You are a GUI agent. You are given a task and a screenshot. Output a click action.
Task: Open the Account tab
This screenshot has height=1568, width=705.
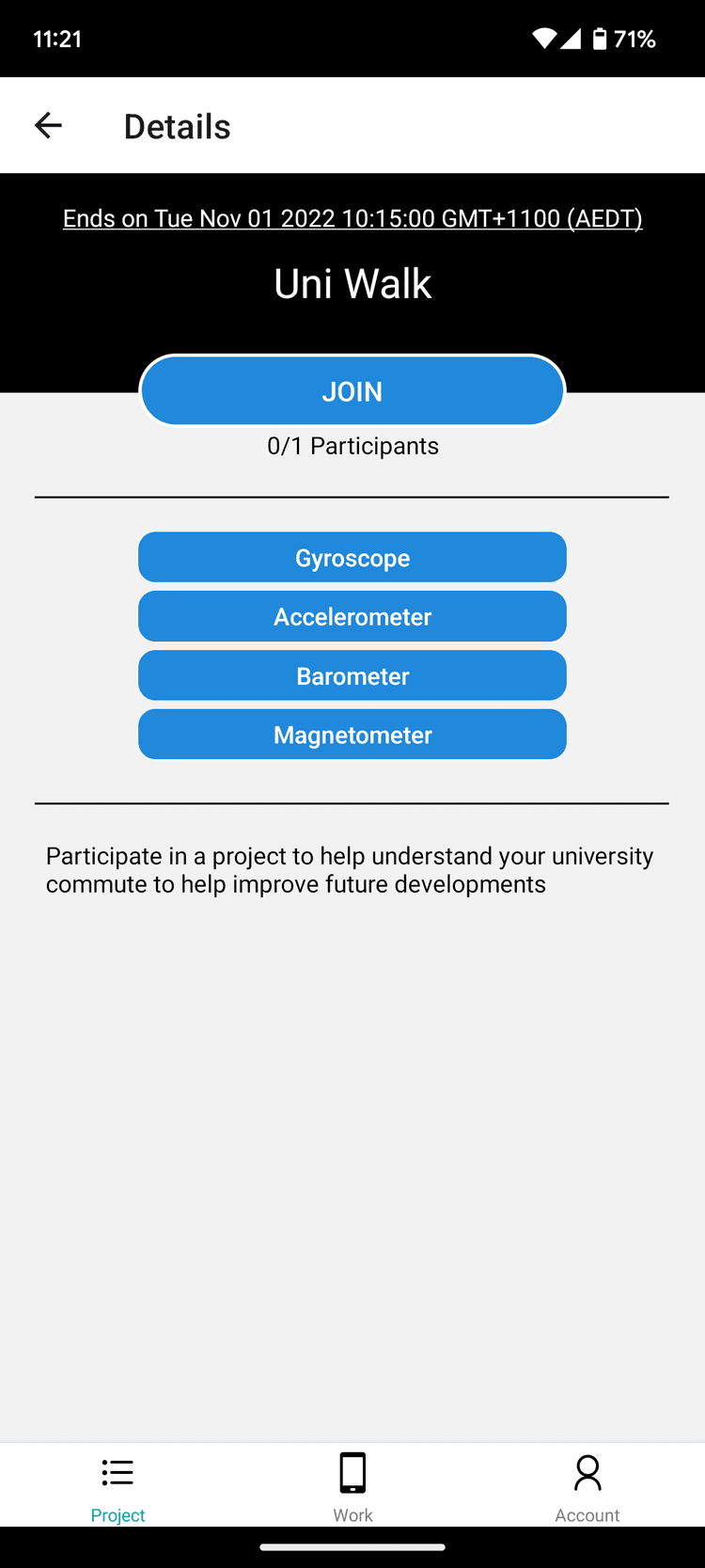pyautogui.click(x=587, y=1487)
